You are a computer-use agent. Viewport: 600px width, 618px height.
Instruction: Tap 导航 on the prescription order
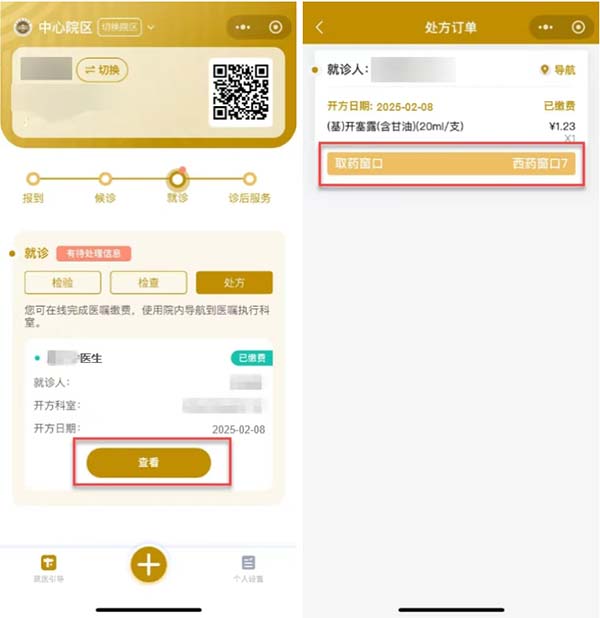pos(558,70)
